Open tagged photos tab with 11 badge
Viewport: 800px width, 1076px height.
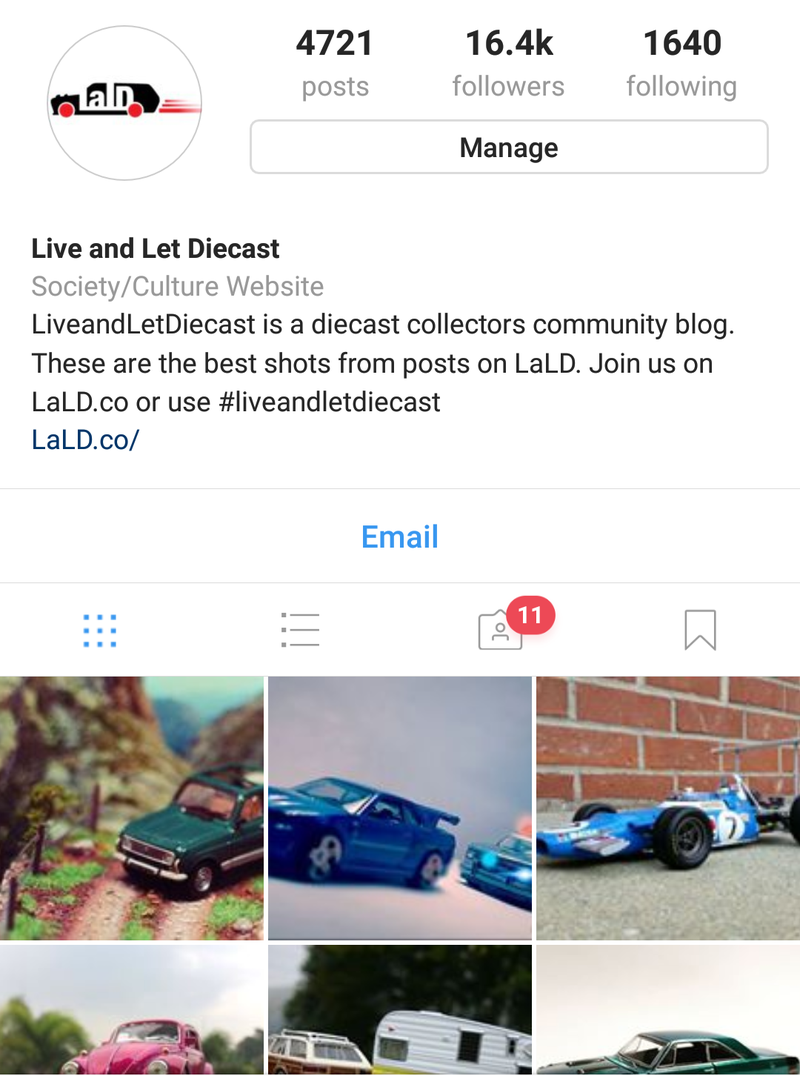coord(502,630)
